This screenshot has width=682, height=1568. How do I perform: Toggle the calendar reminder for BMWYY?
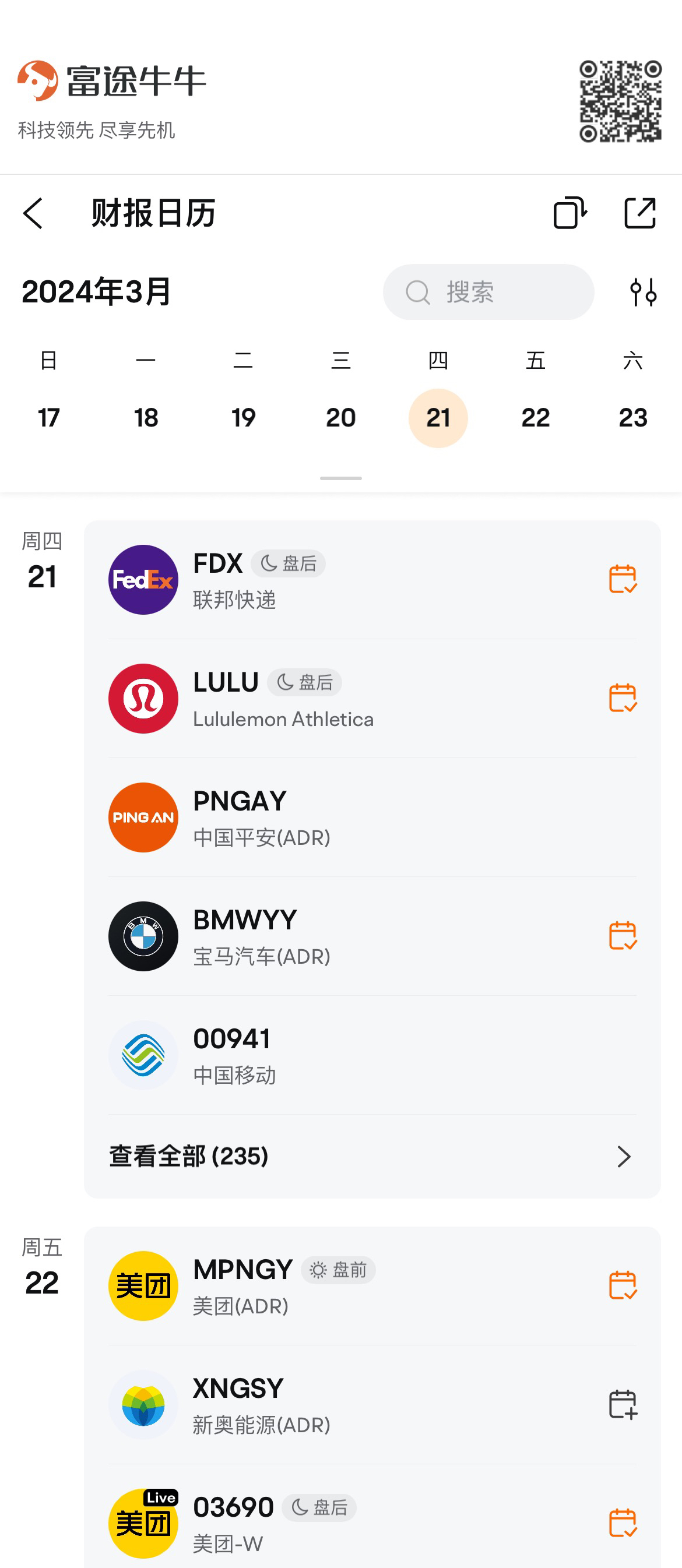pos(623,936)
